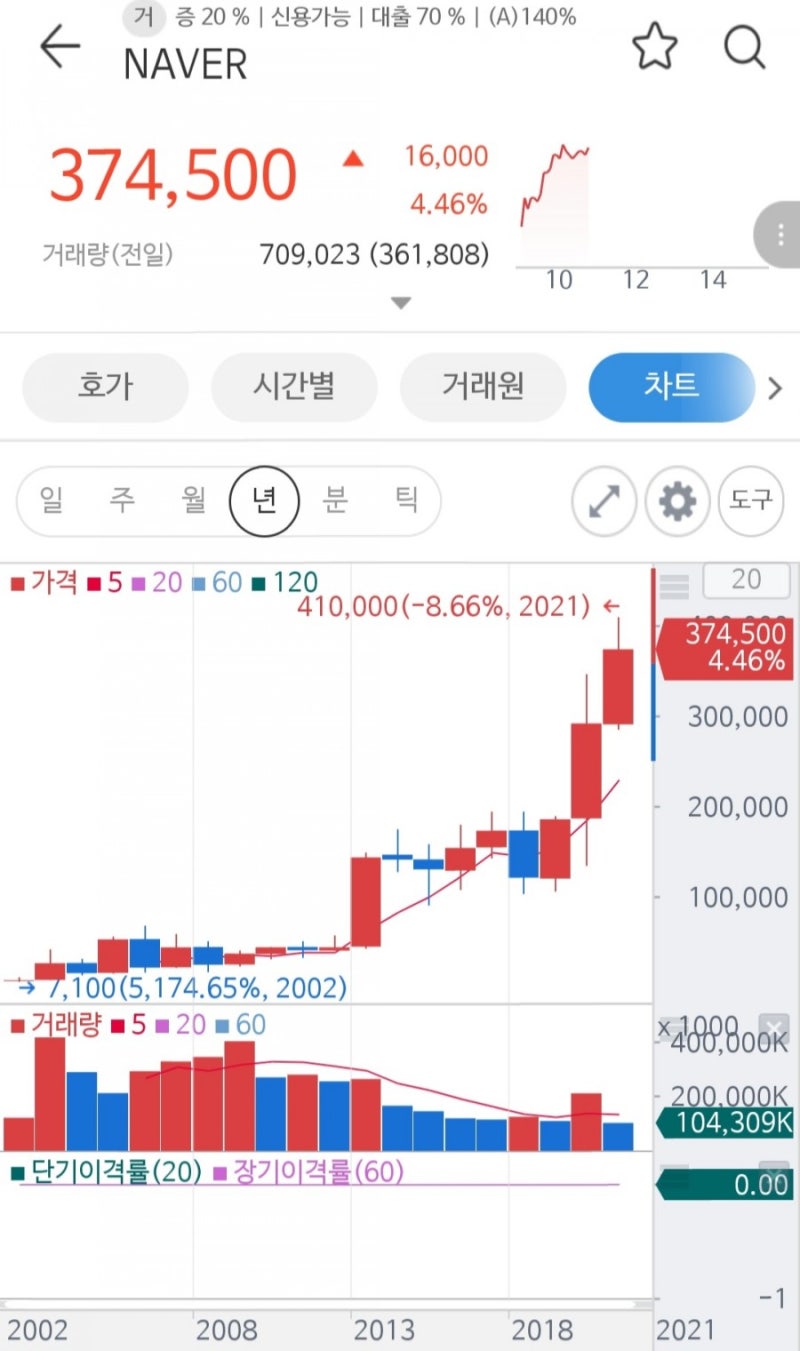Image resolution: width=800 pixels, height=1351 pixels.
Task: Switch to the 시간별 tab
Action: click(294, 388)
